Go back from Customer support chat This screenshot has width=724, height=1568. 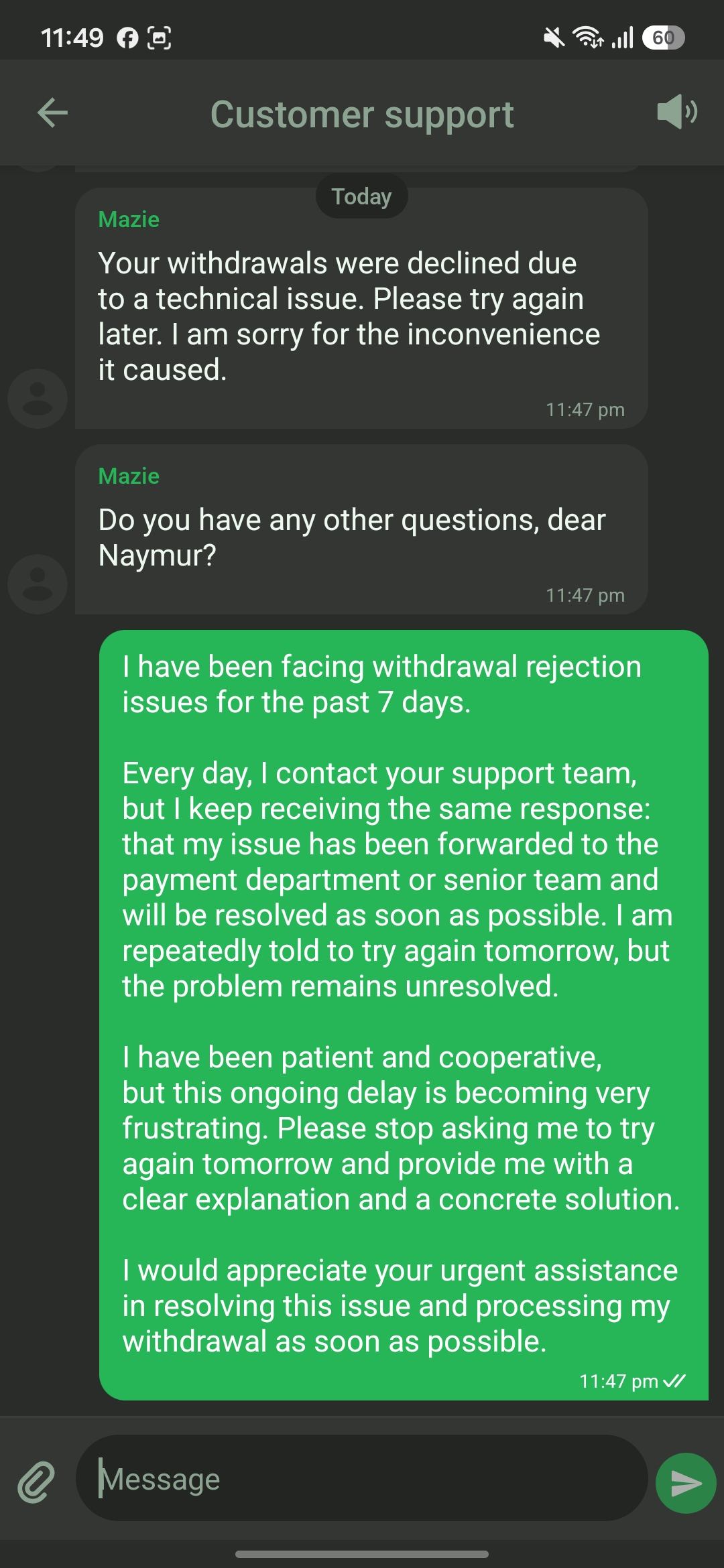pos(52,113)
